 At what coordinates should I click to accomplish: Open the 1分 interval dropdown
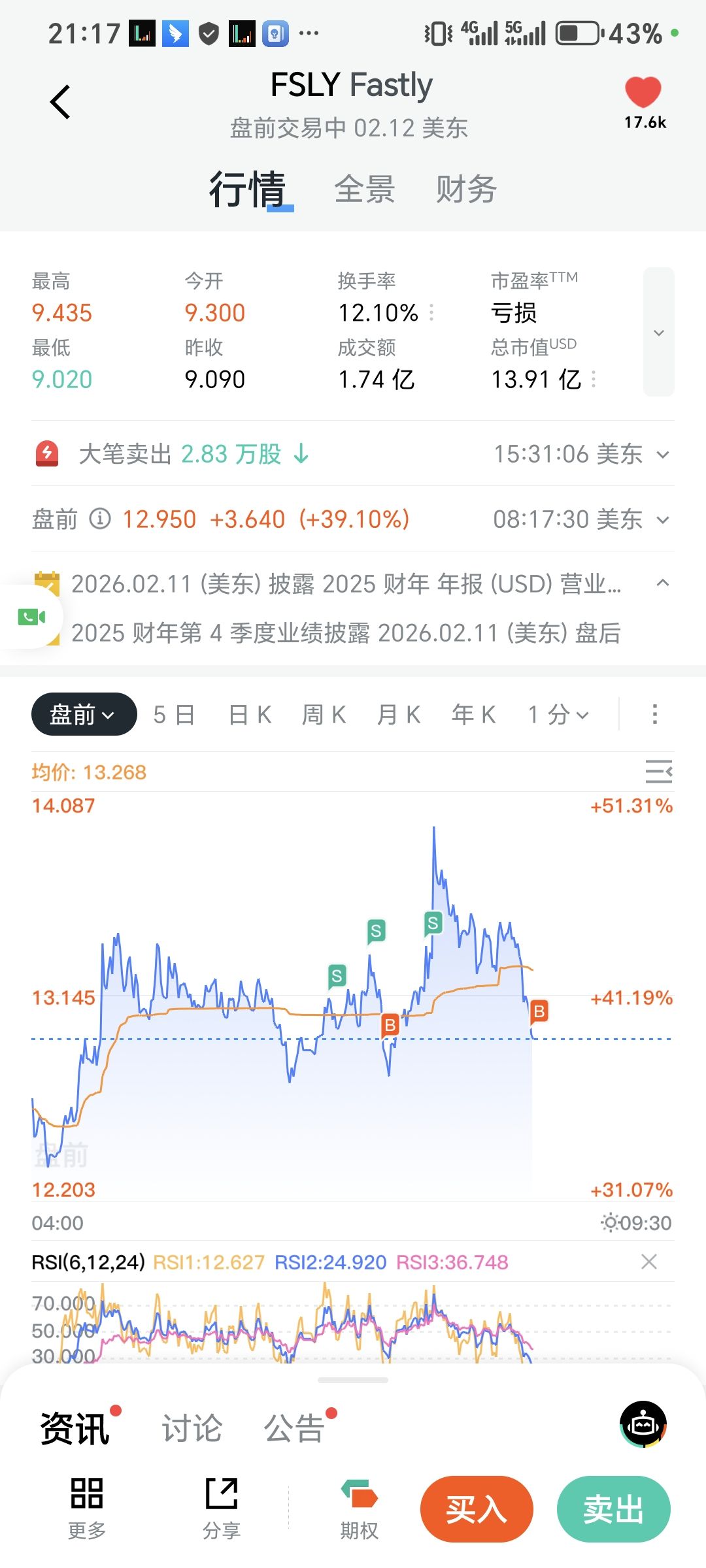(x=559, y=715)
